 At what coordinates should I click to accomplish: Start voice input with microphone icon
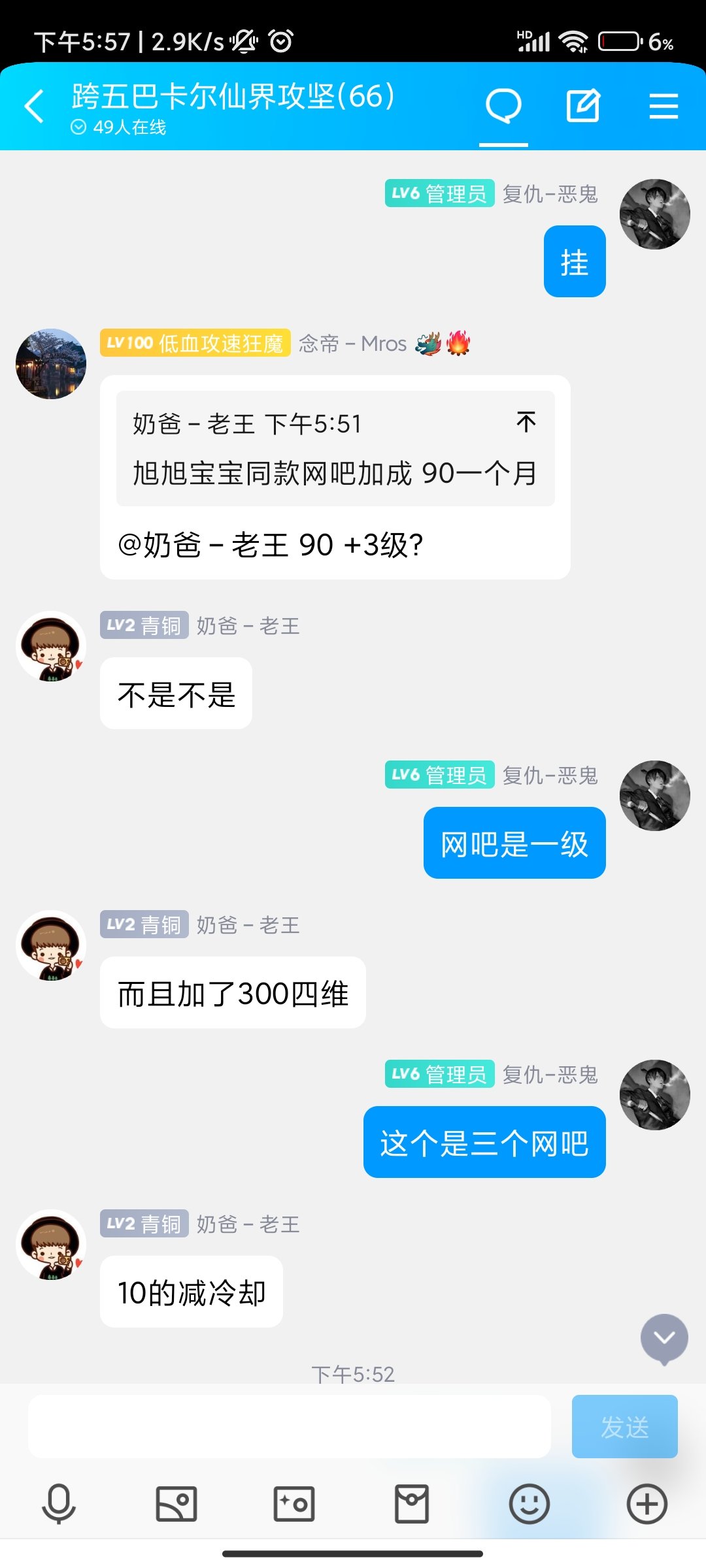[x=59, y=1504]
